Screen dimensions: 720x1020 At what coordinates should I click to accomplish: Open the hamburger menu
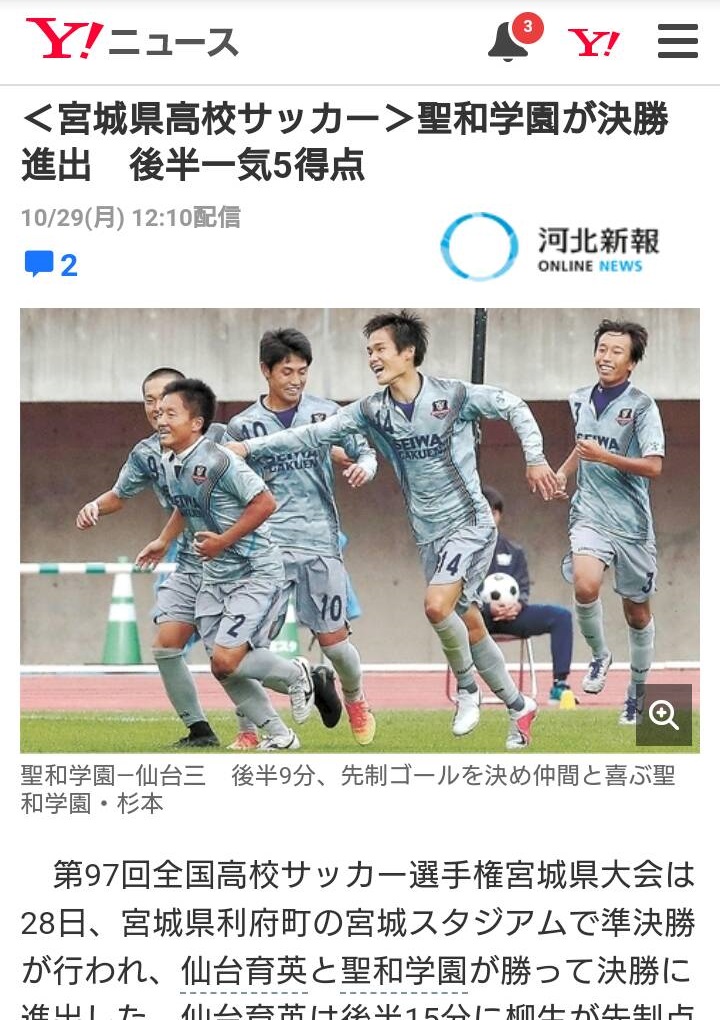[x=677, y=41]
